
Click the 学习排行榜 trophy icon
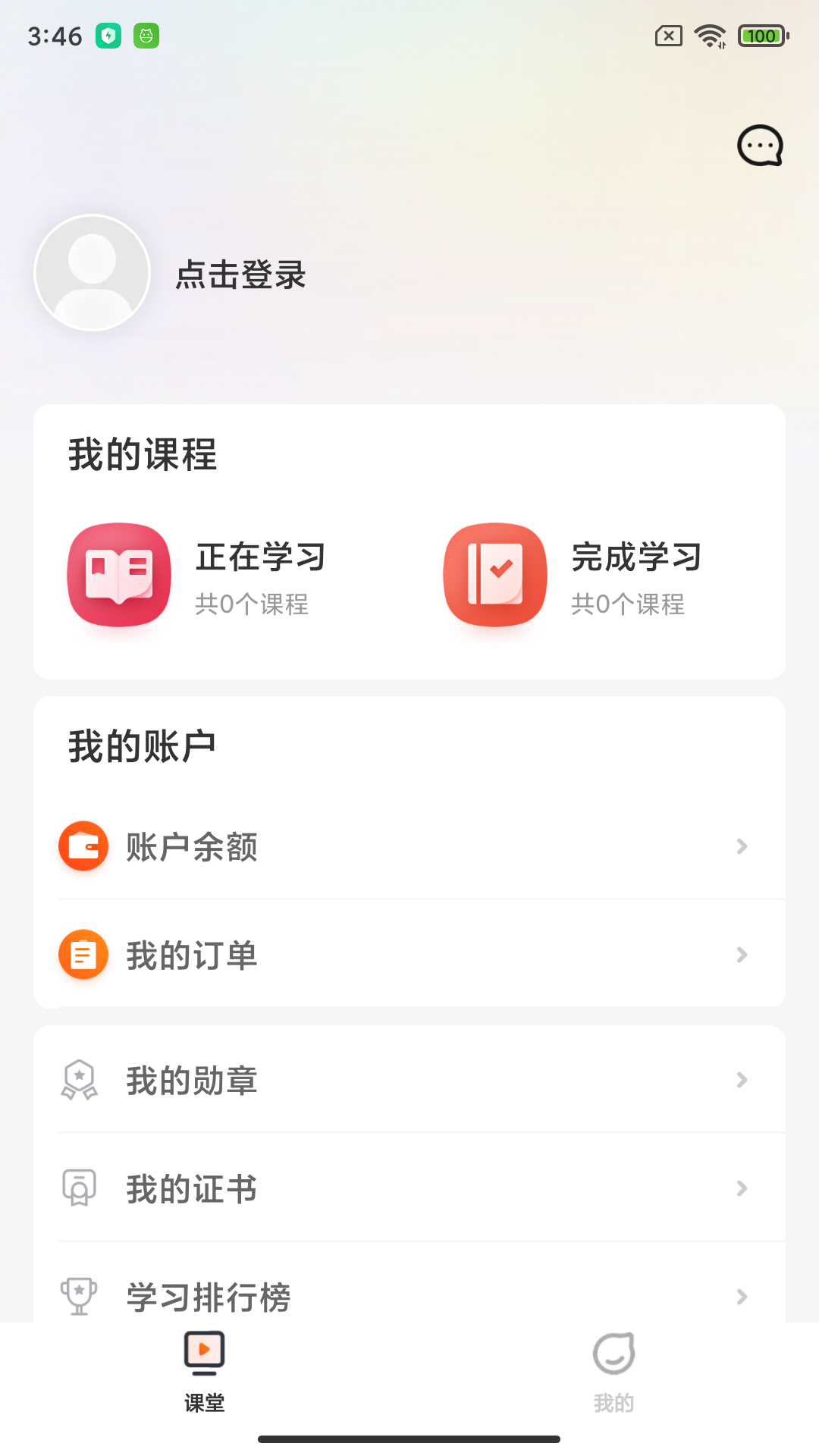click(x=79, y=1295)
